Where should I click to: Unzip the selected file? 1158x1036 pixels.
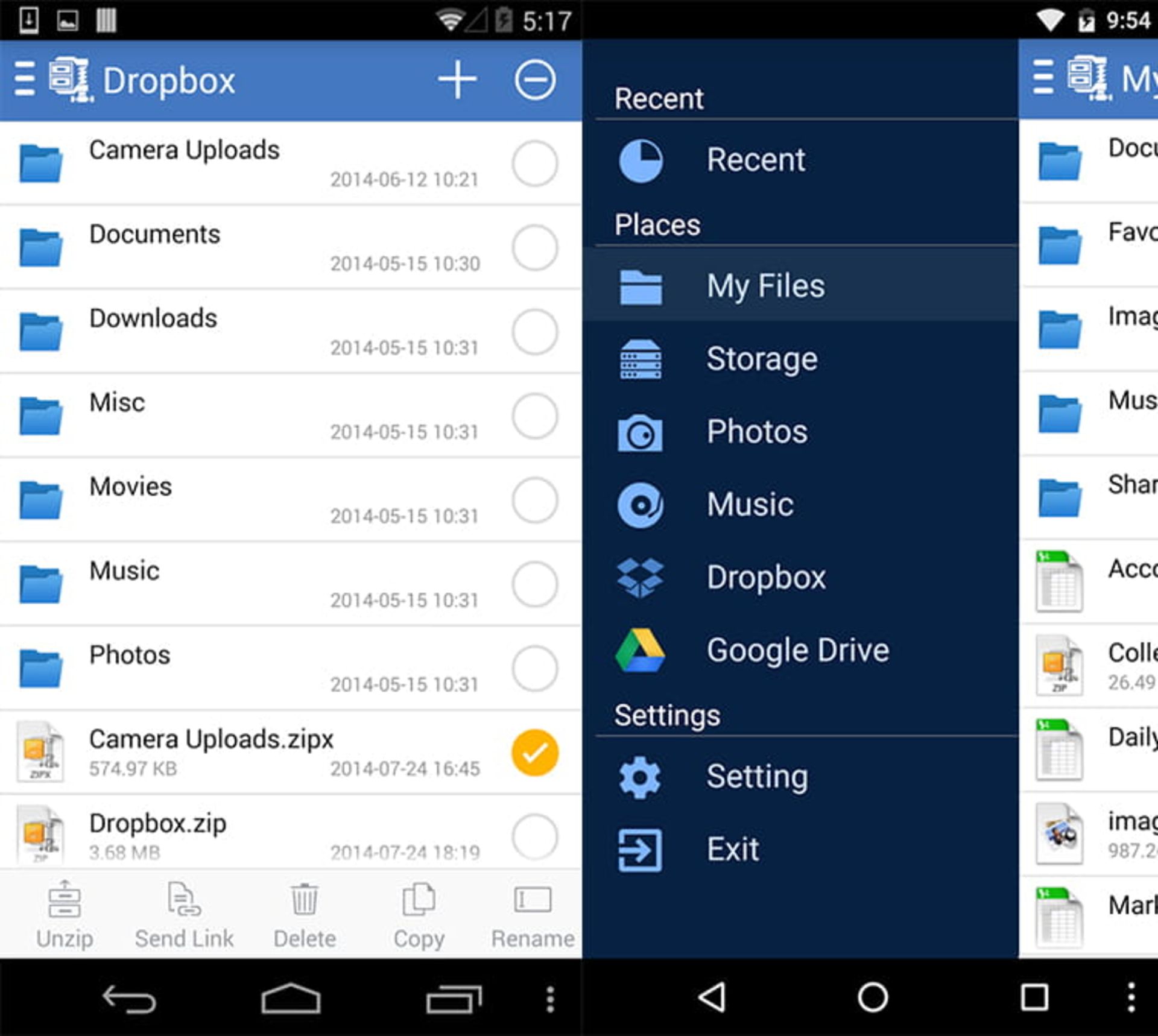point(65,915)
